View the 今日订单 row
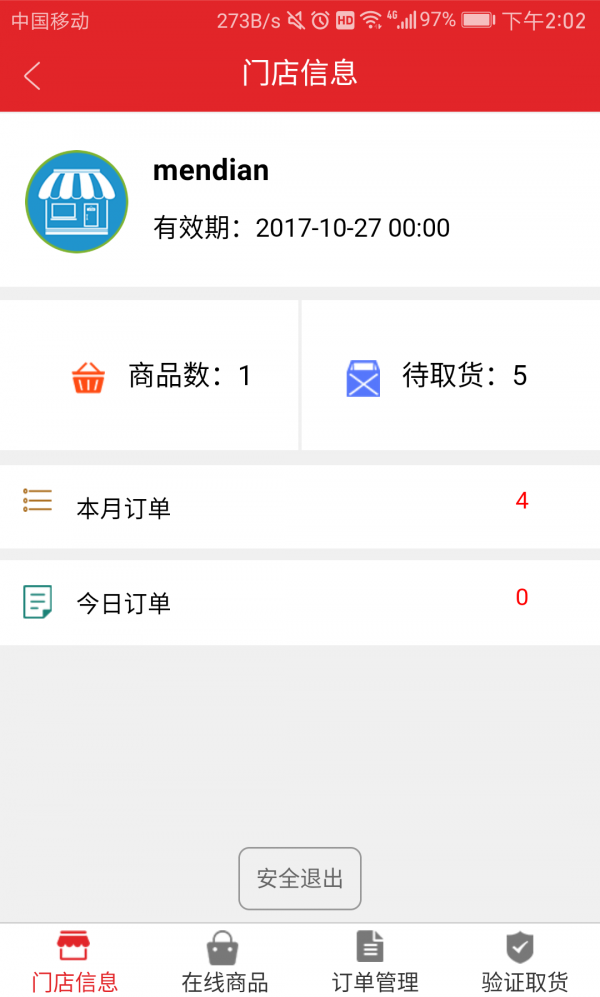Viewport: 600px width, 997px height. tap(300, 602)
